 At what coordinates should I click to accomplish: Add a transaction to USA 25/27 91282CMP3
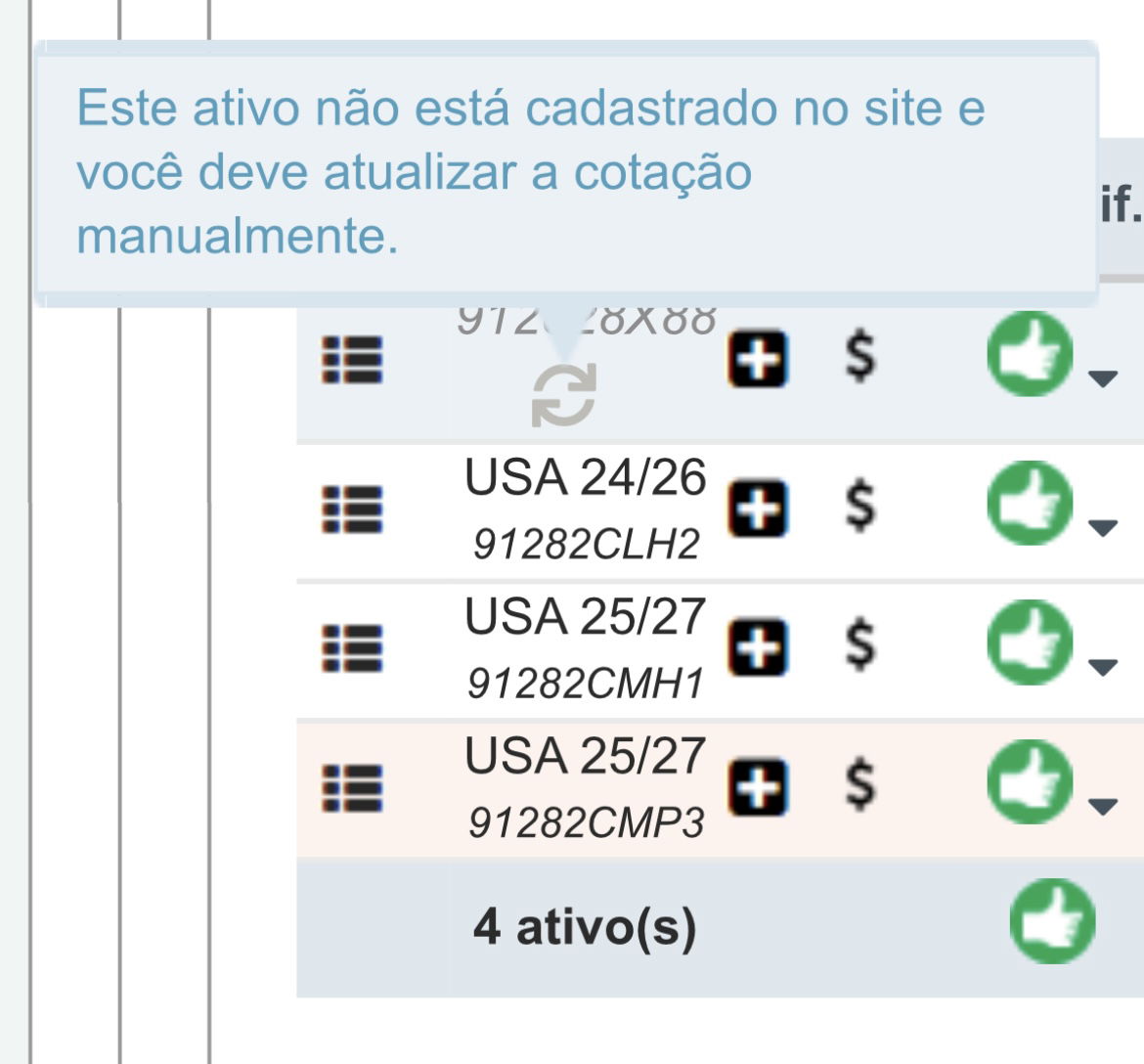758,787
